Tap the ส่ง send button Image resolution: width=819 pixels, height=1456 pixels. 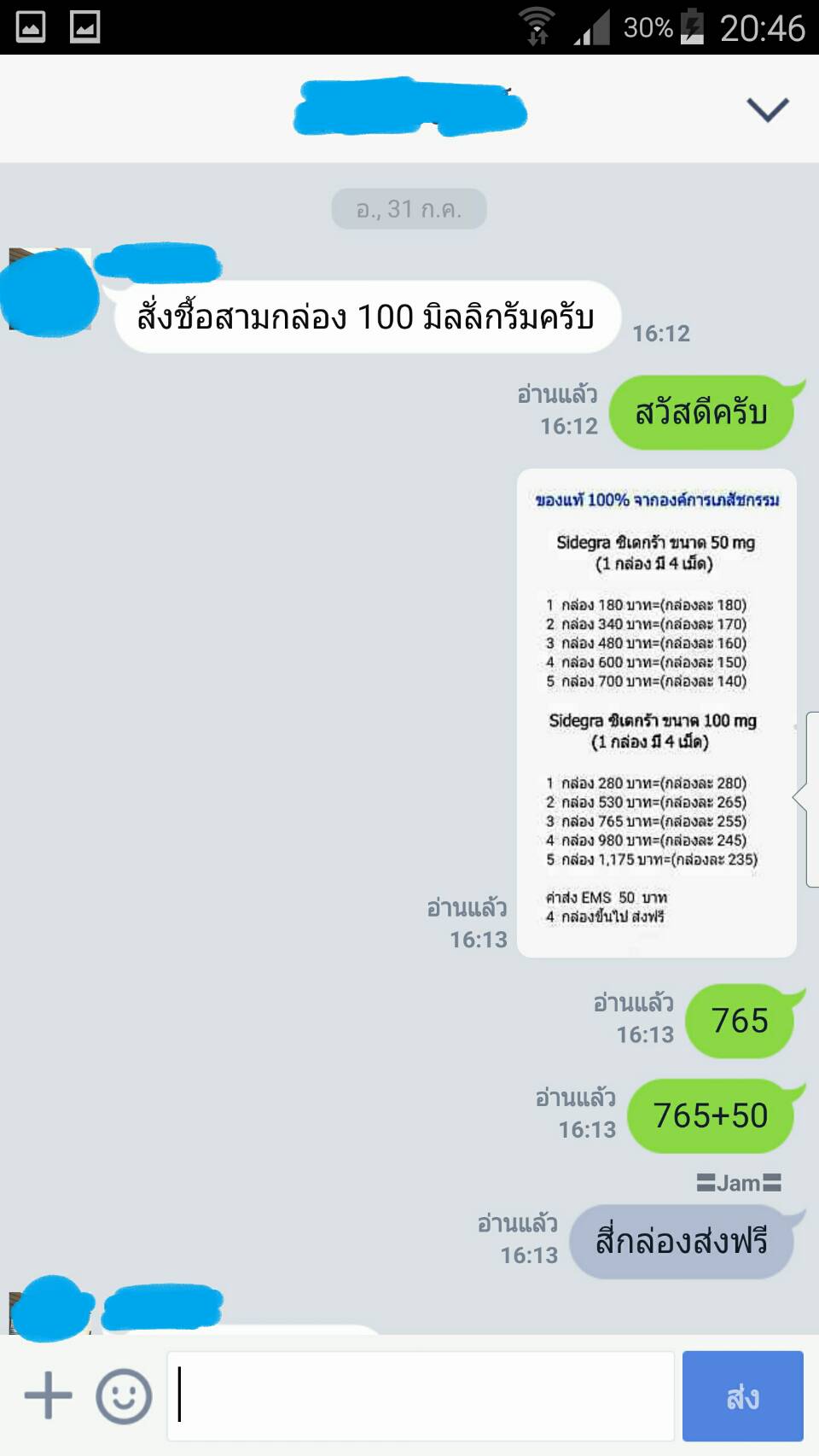pos(742,1396)
